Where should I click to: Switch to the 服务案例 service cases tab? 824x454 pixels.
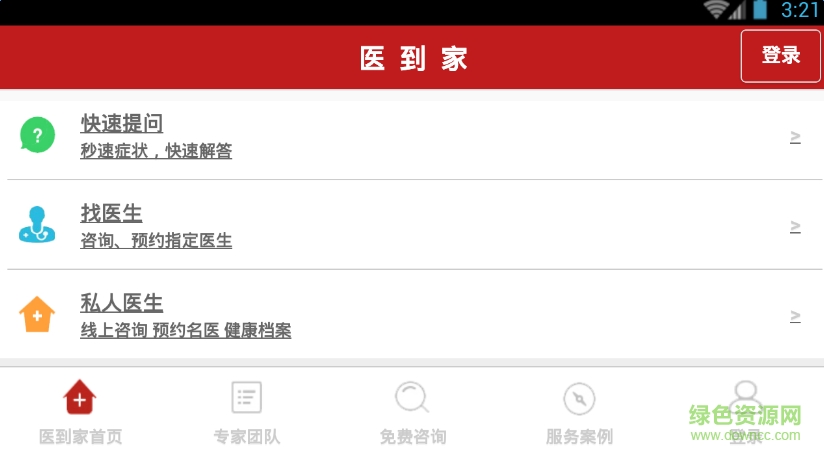tap(579, 411)
